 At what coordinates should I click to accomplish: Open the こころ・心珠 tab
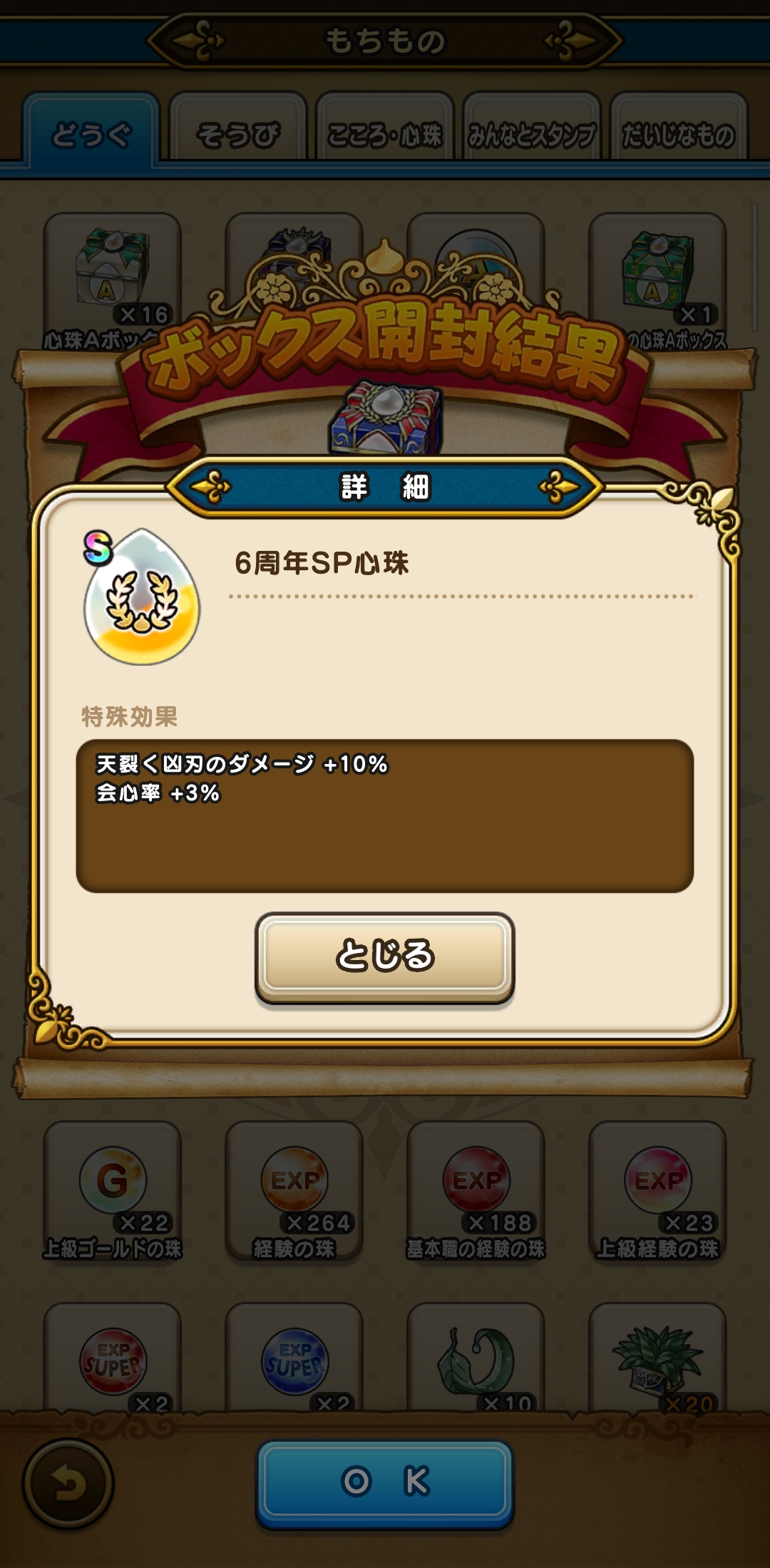tap(385, 134)
